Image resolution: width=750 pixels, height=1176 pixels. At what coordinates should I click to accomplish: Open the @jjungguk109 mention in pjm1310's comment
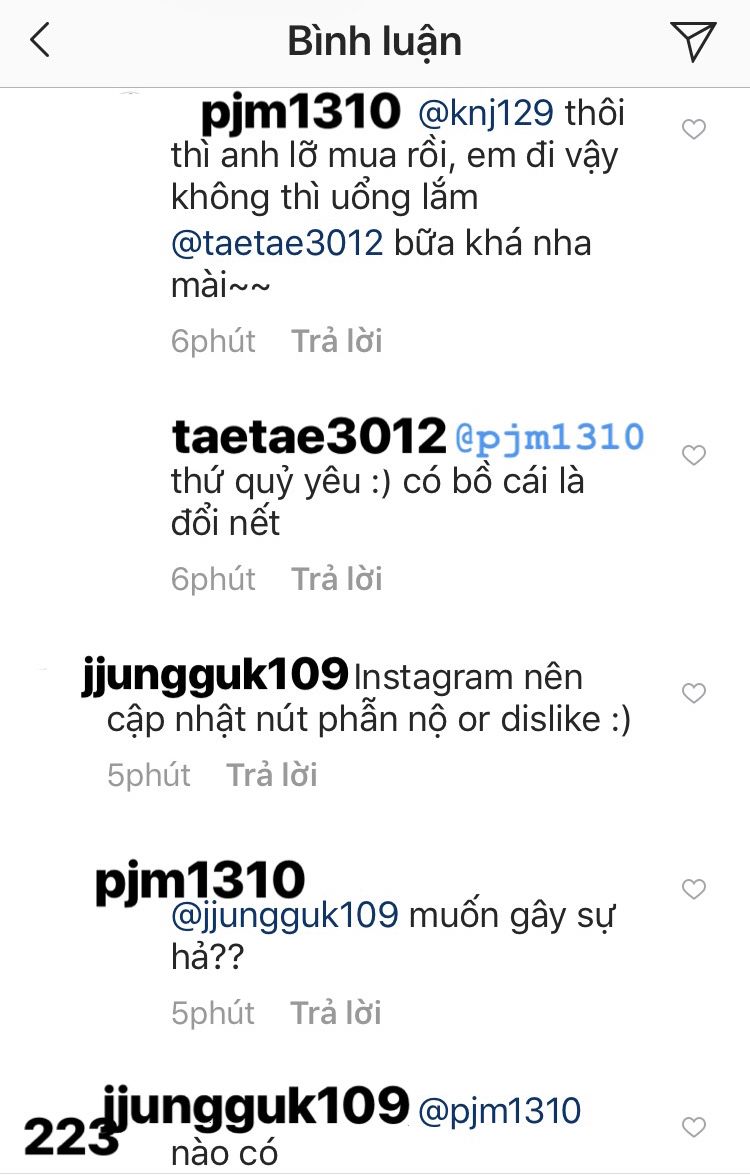point(285,915)
